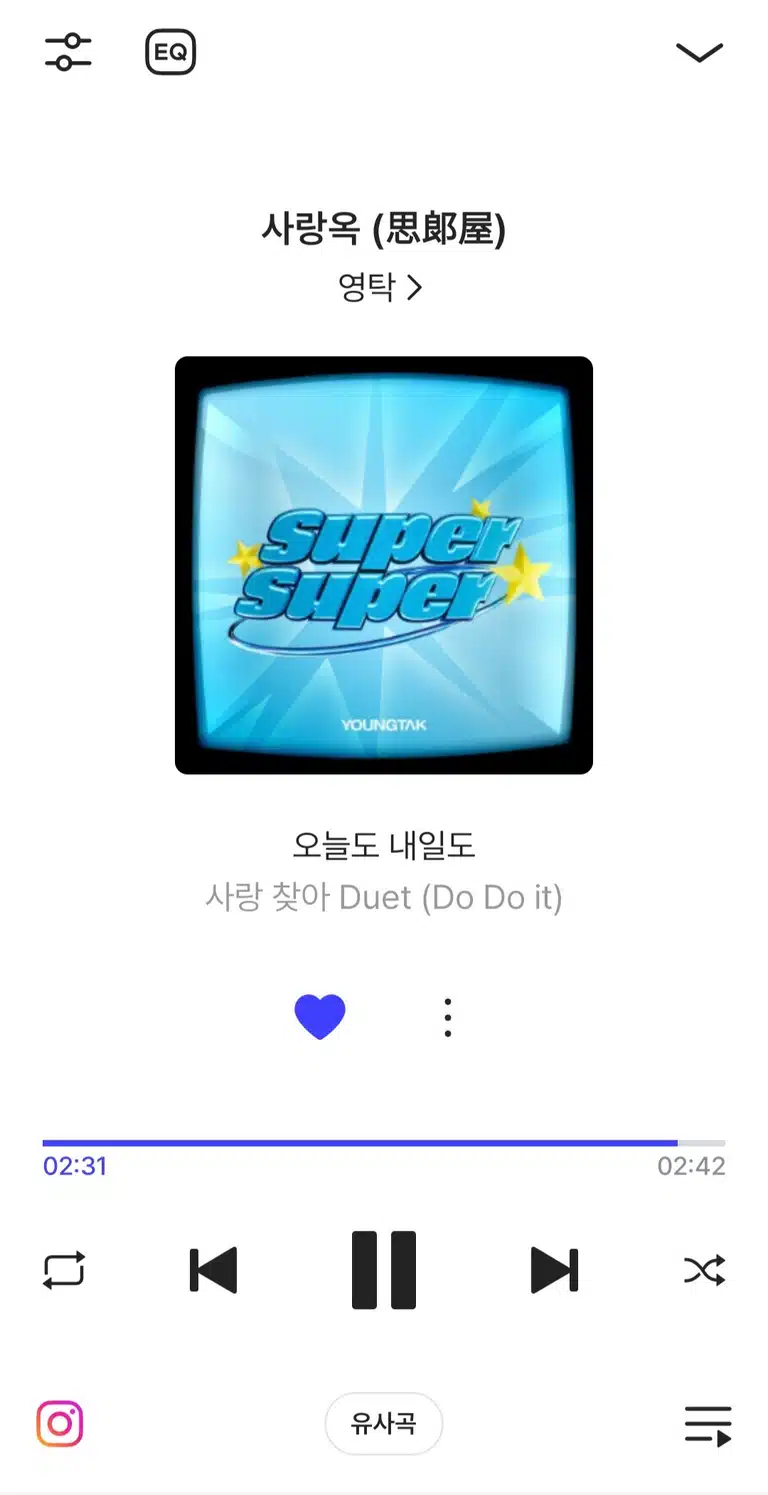Toggle repeat mode

click(64, 1271)
